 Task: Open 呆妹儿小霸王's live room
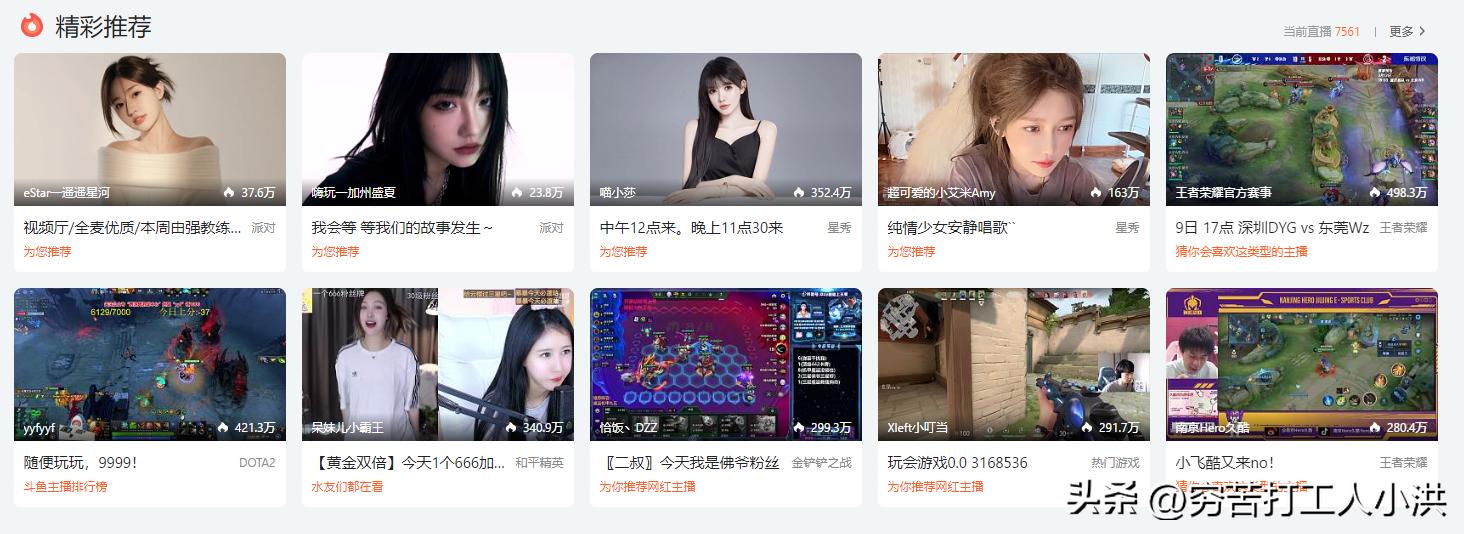[x=438, y=365]
